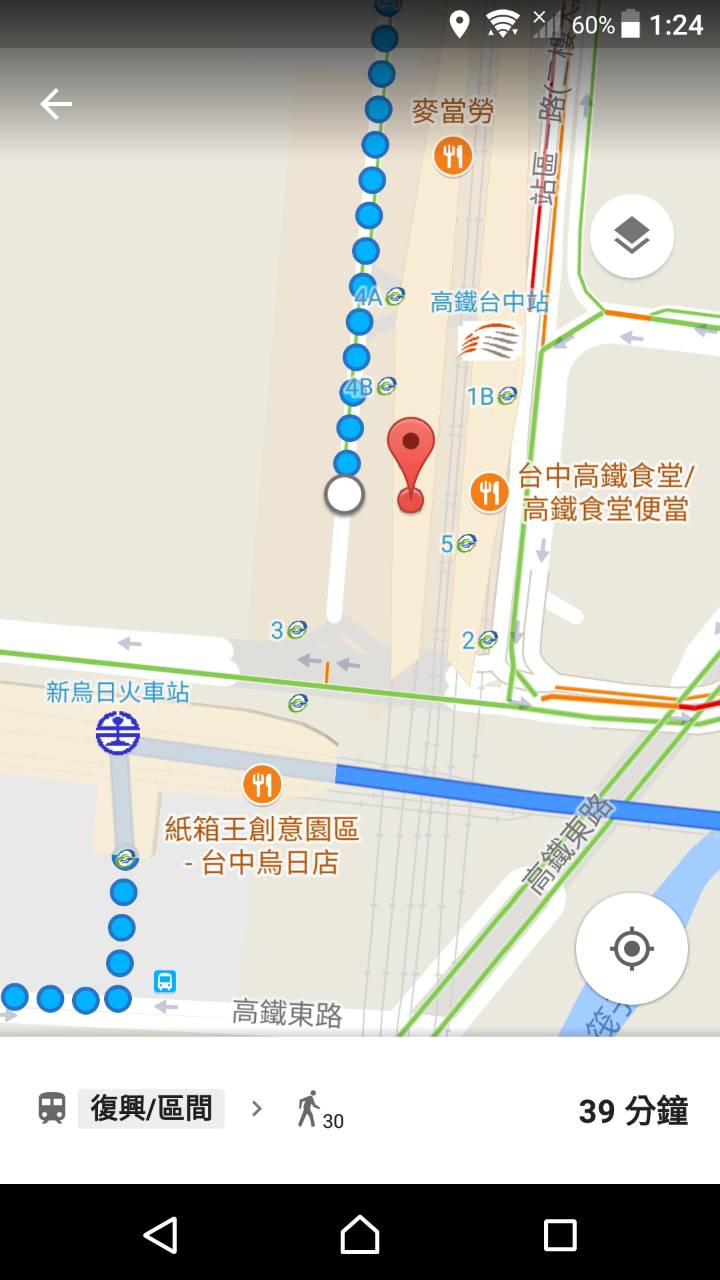Select the 新烏日火車站 station icon
Screen dimensions: 720x1280
[118, 733]
